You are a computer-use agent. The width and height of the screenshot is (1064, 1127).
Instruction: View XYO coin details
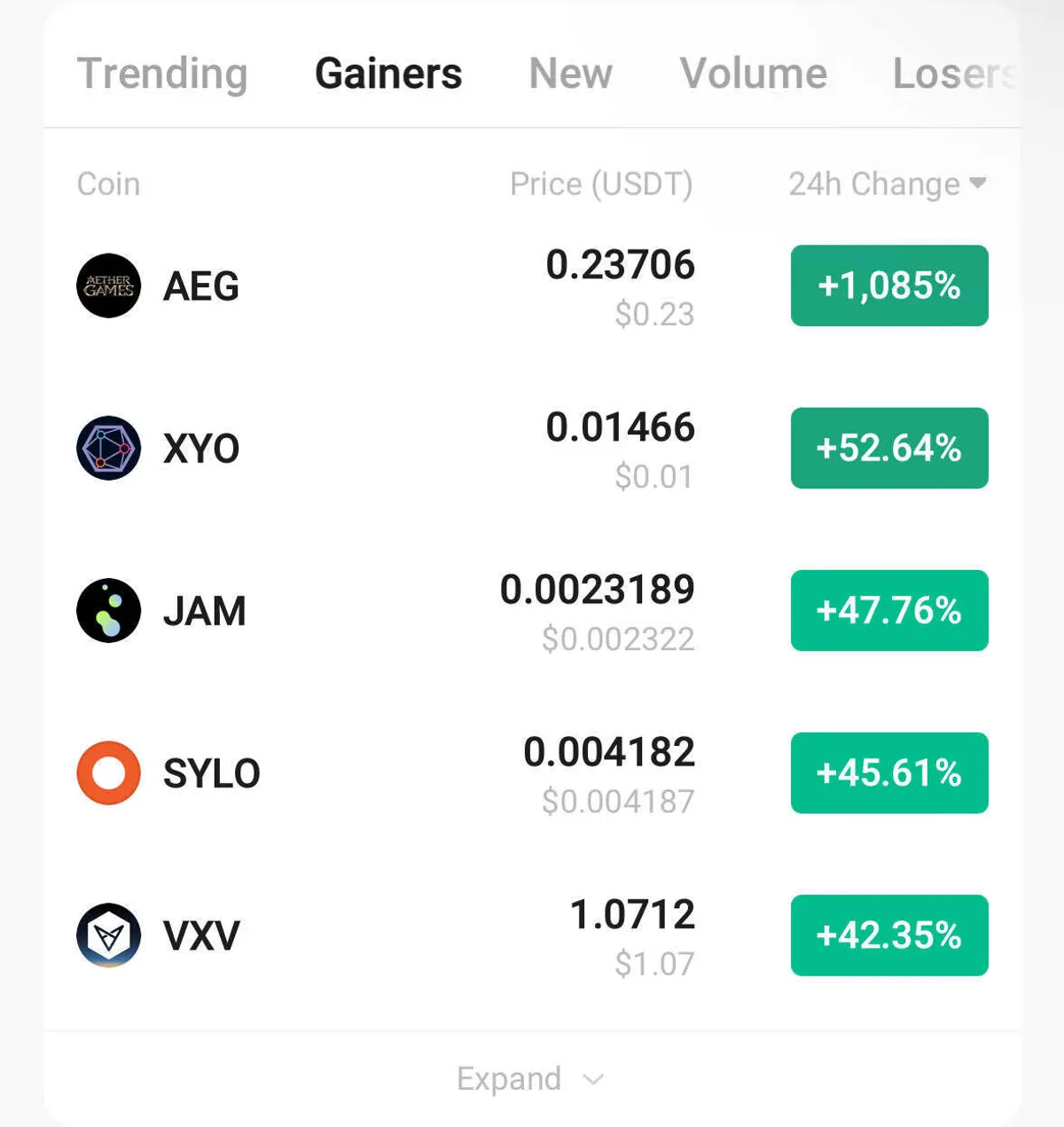(202, 449)
